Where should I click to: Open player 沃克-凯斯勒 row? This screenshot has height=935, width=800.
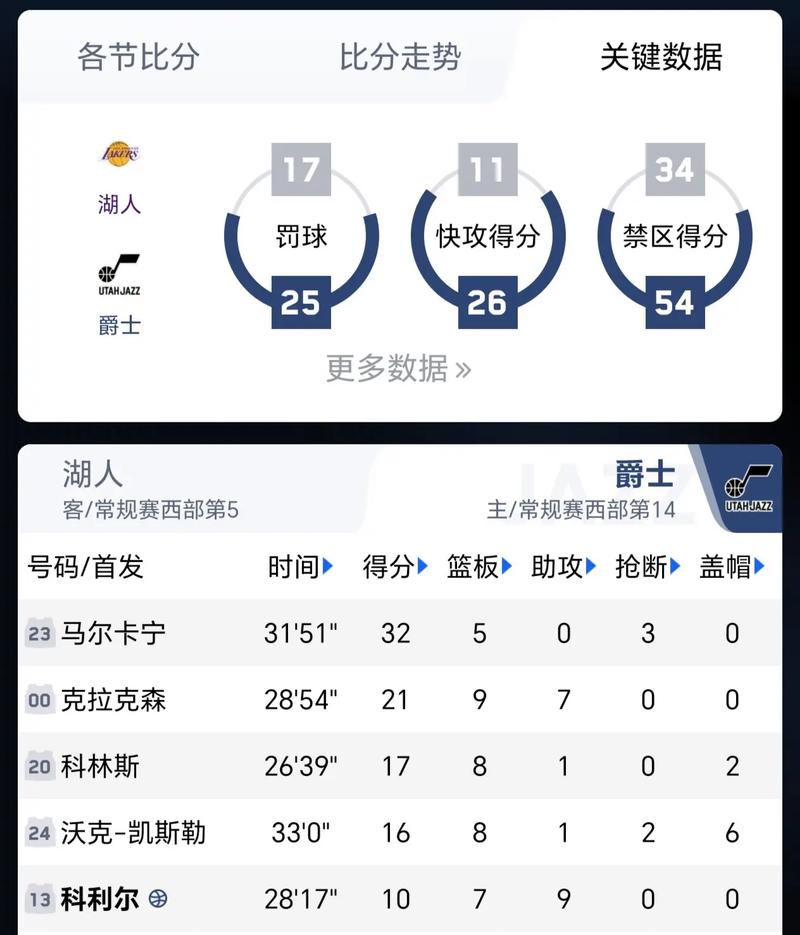[133, 832]
